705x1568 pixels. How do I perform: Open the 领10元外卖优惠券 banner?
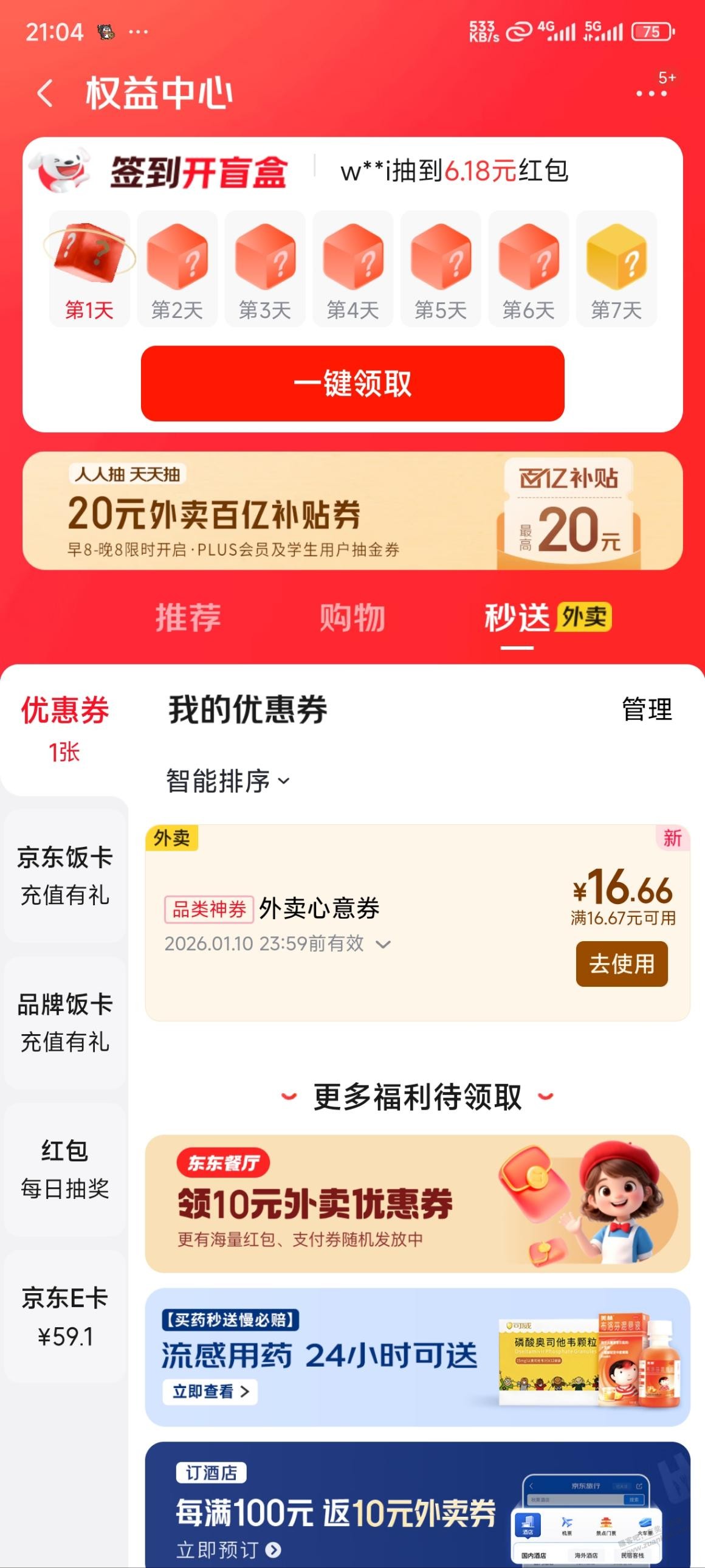417,1203
